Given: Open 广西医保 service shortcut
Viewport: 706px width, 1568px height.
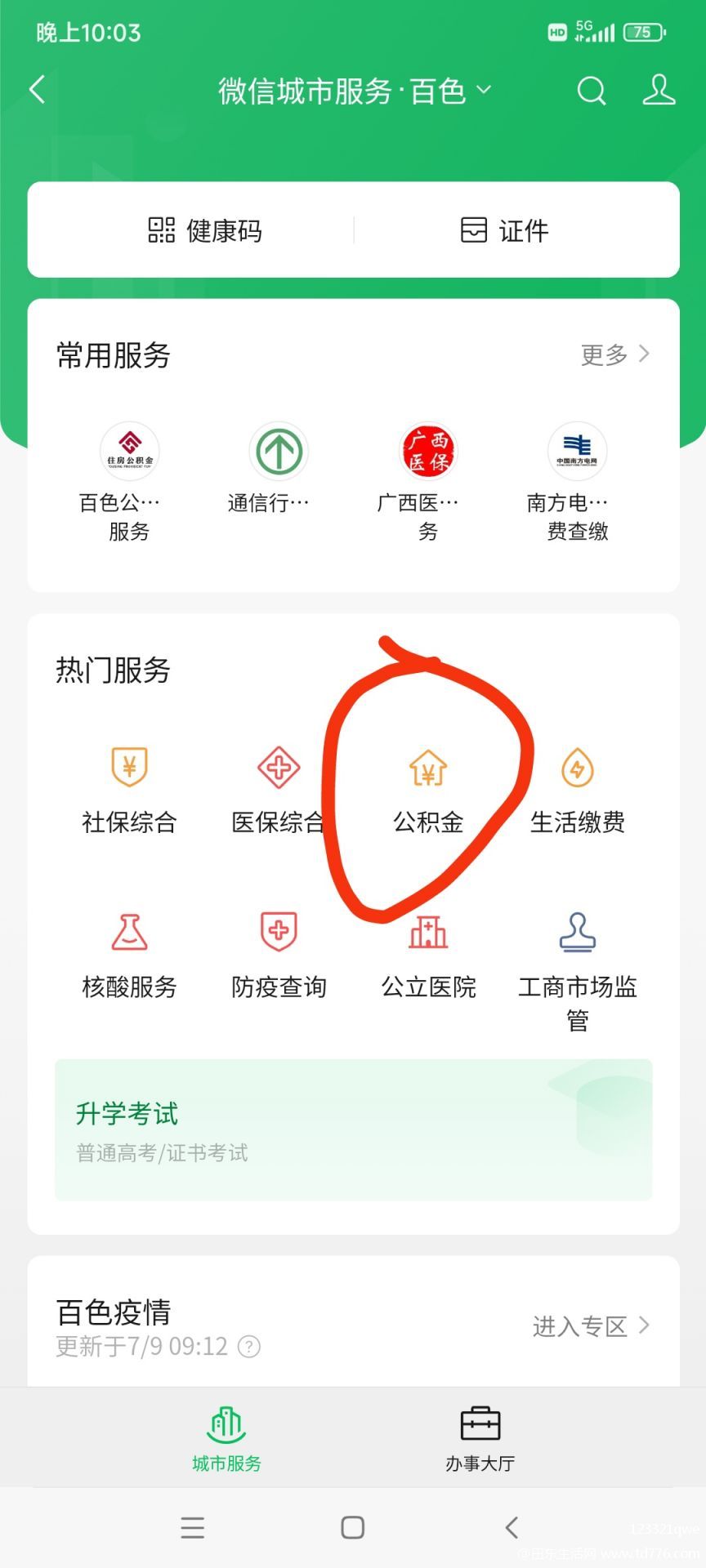Looking at the screenshot, I should (x=428, y=482).
